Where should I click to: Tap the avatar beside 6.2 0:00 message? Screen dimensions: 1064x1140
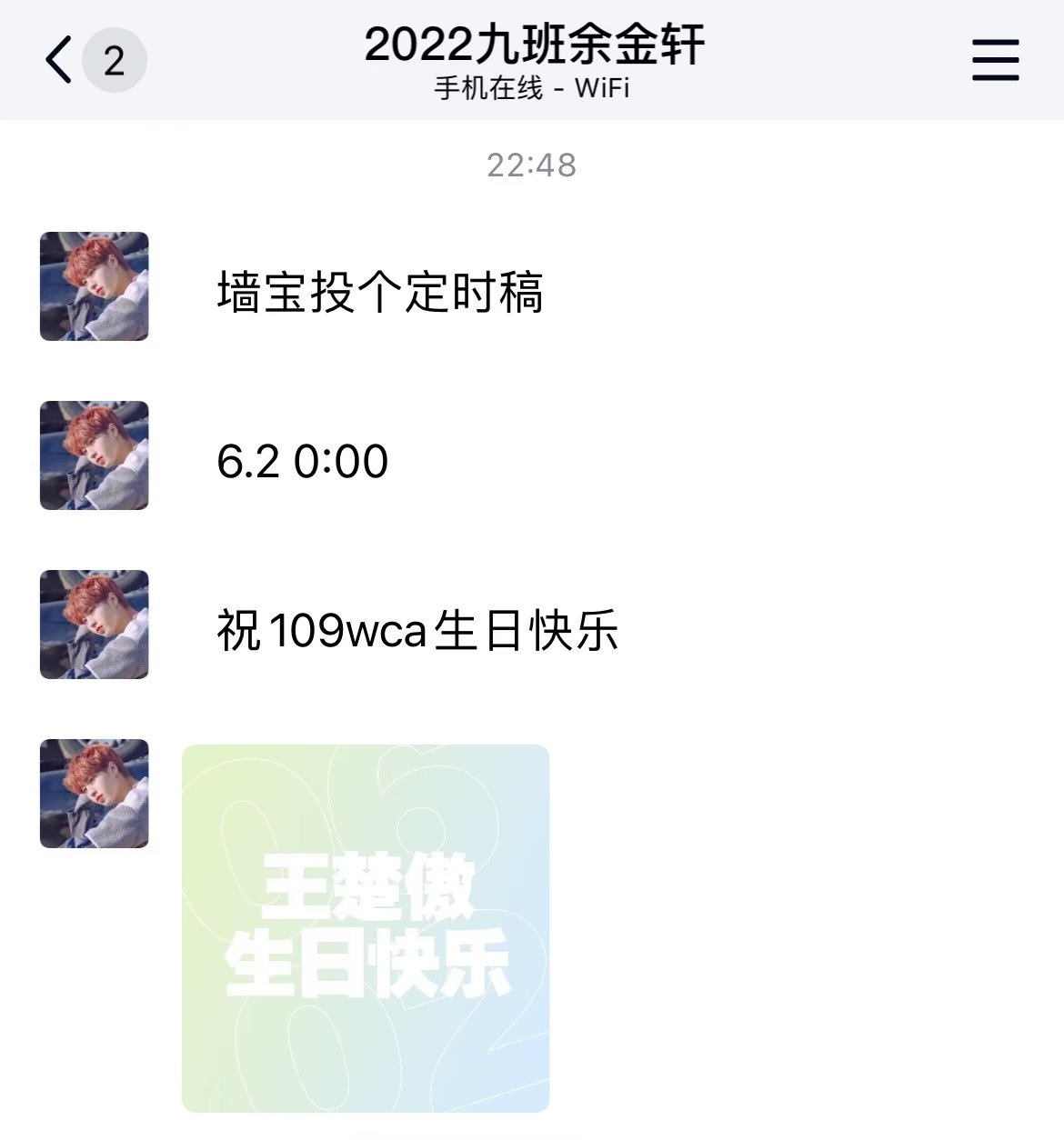point(95,455)
